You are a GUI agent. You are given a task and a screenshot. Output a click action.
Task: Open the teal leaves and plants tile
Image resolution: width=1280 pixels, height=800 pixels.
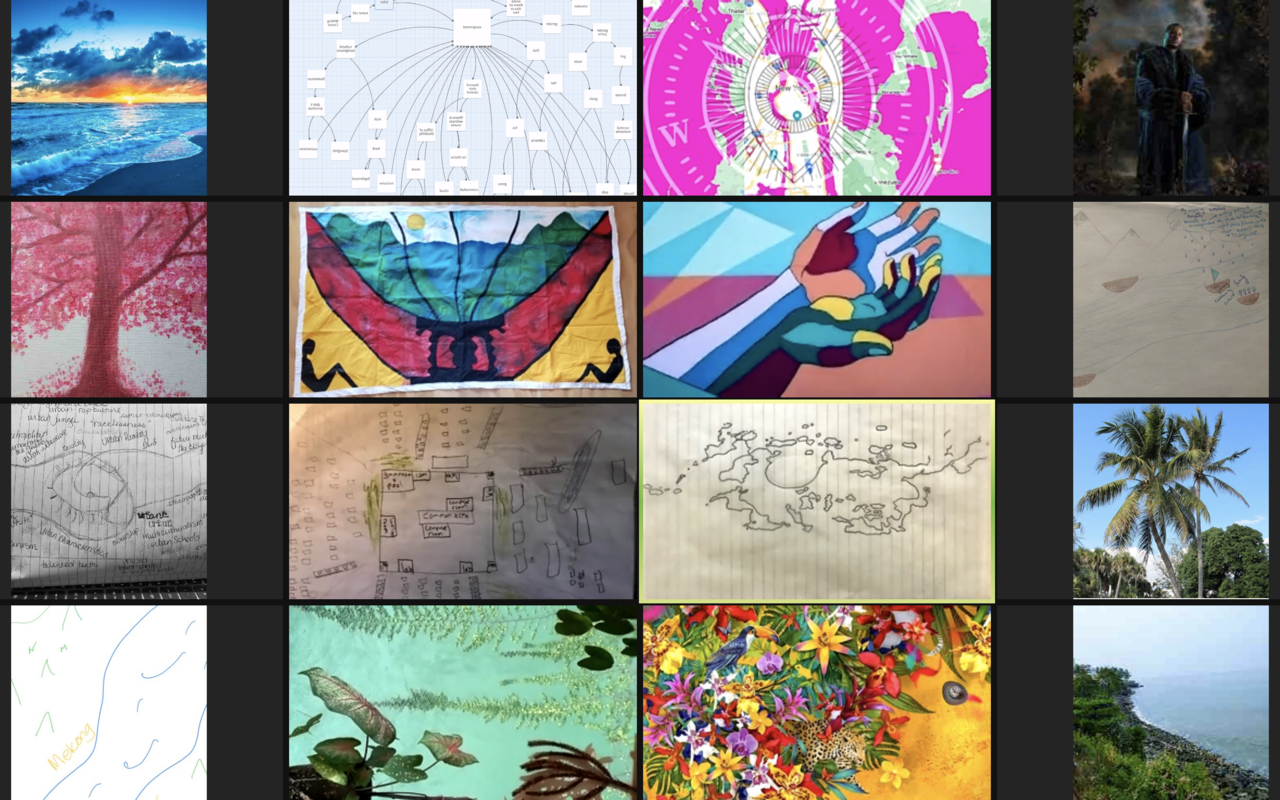(x=462, y=702)
